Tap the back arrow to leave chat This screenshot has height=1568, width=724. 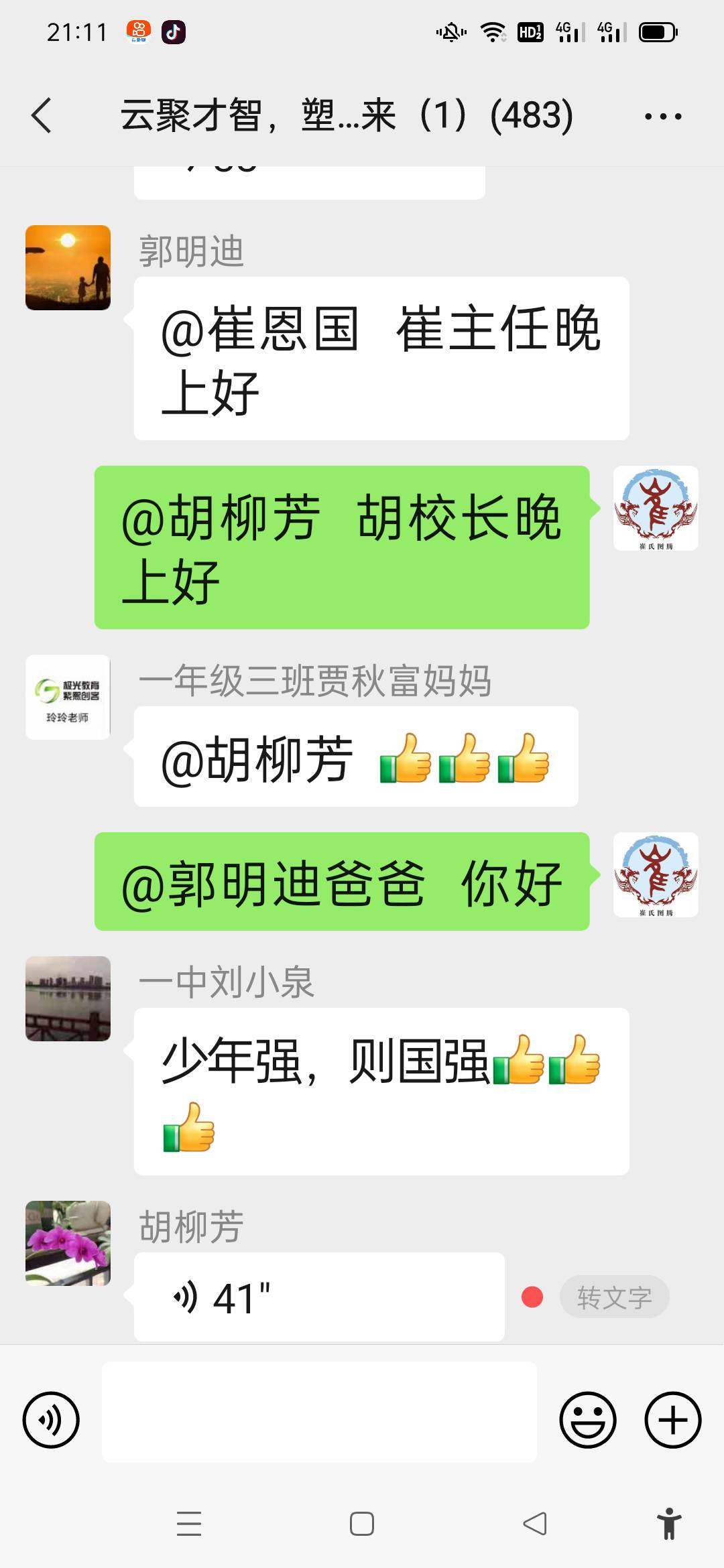[x=42, y=115]
